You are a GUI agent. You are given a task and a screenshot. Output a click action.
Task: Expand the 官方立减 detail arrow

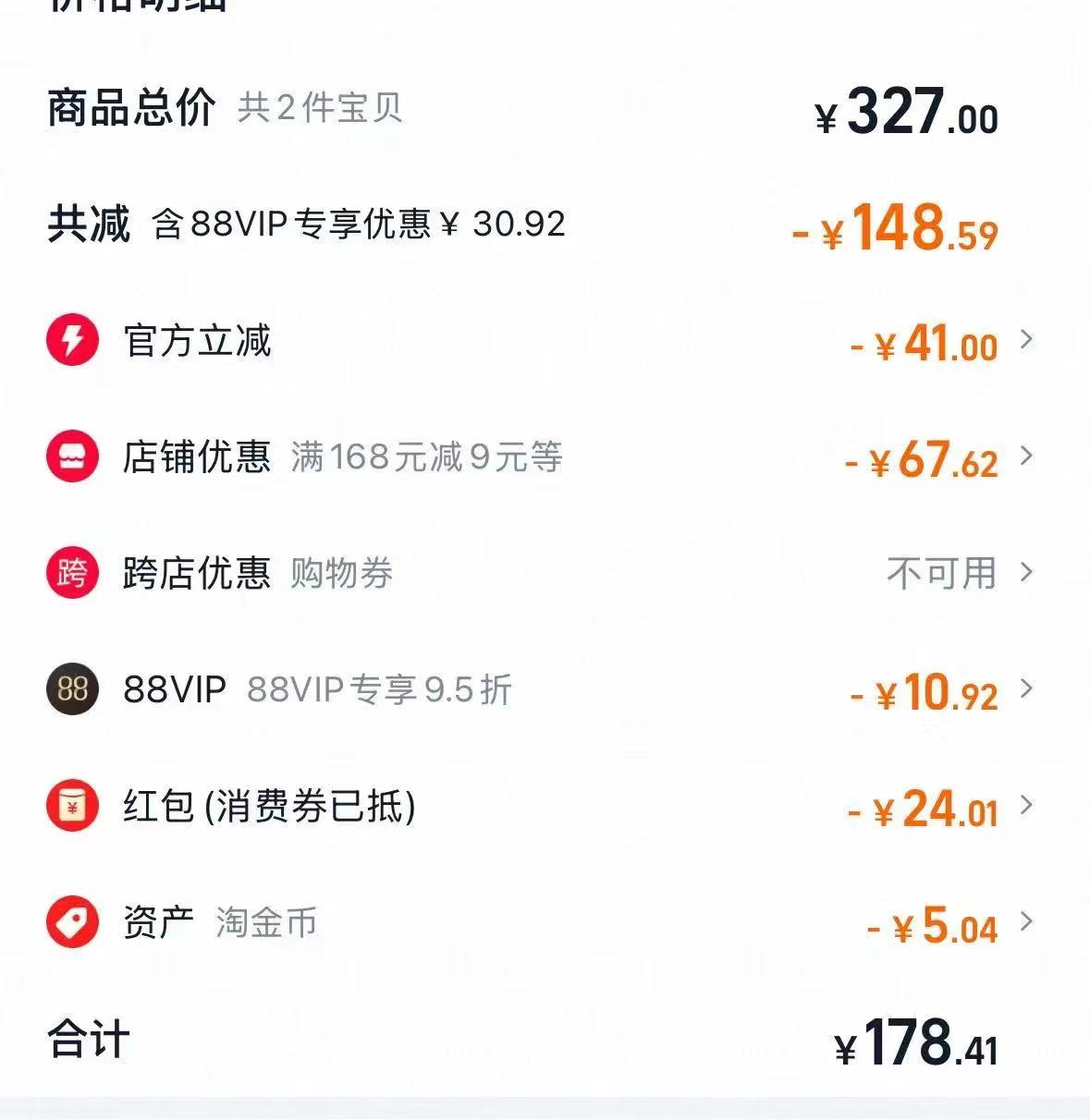(x=1026, y=342)
